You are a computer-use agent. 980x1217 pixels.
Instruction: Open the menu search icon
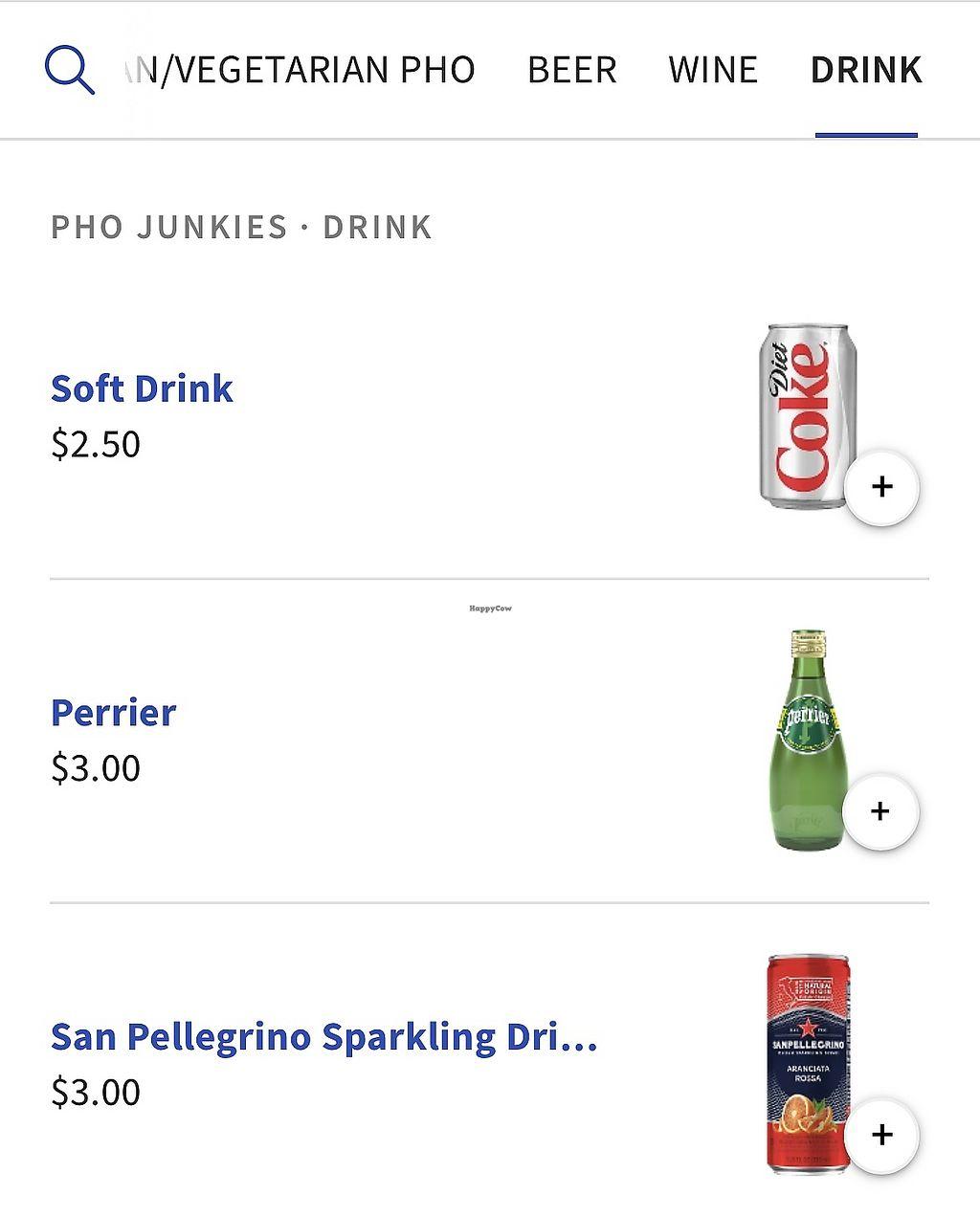click(70, 70)
